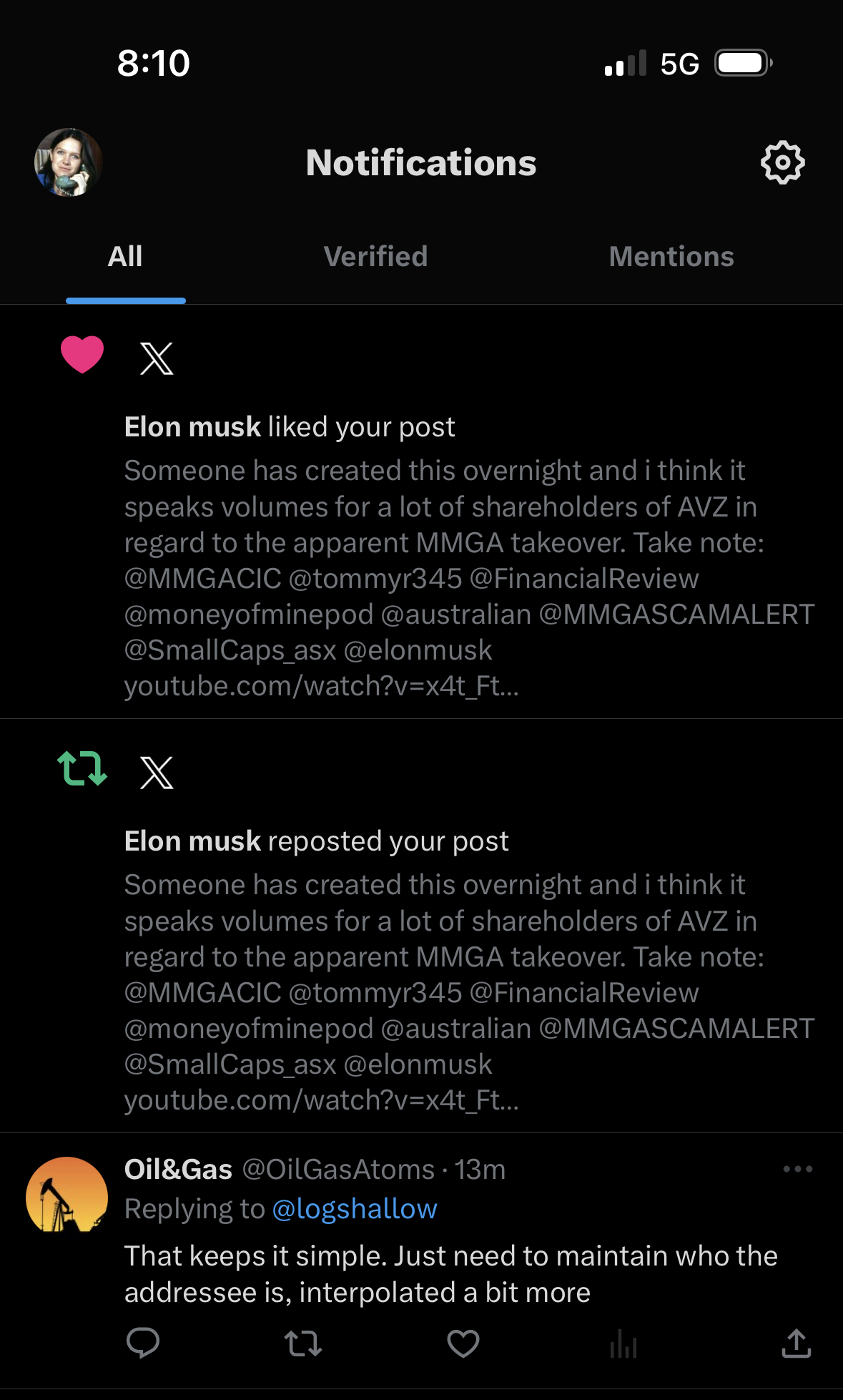
Task: View Oil&Gas profile picture
Action: 66,1195
